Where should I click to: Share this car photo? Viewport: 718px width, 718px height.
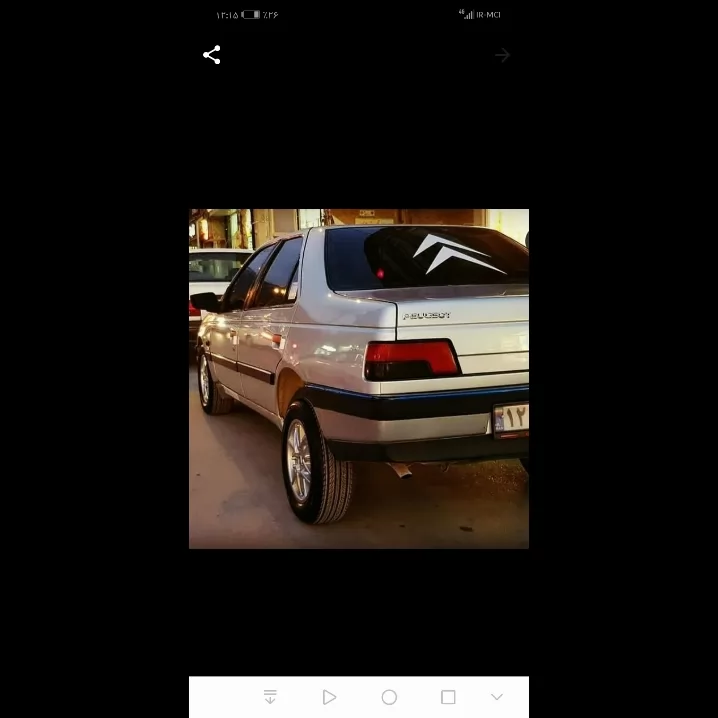[212, 55]
